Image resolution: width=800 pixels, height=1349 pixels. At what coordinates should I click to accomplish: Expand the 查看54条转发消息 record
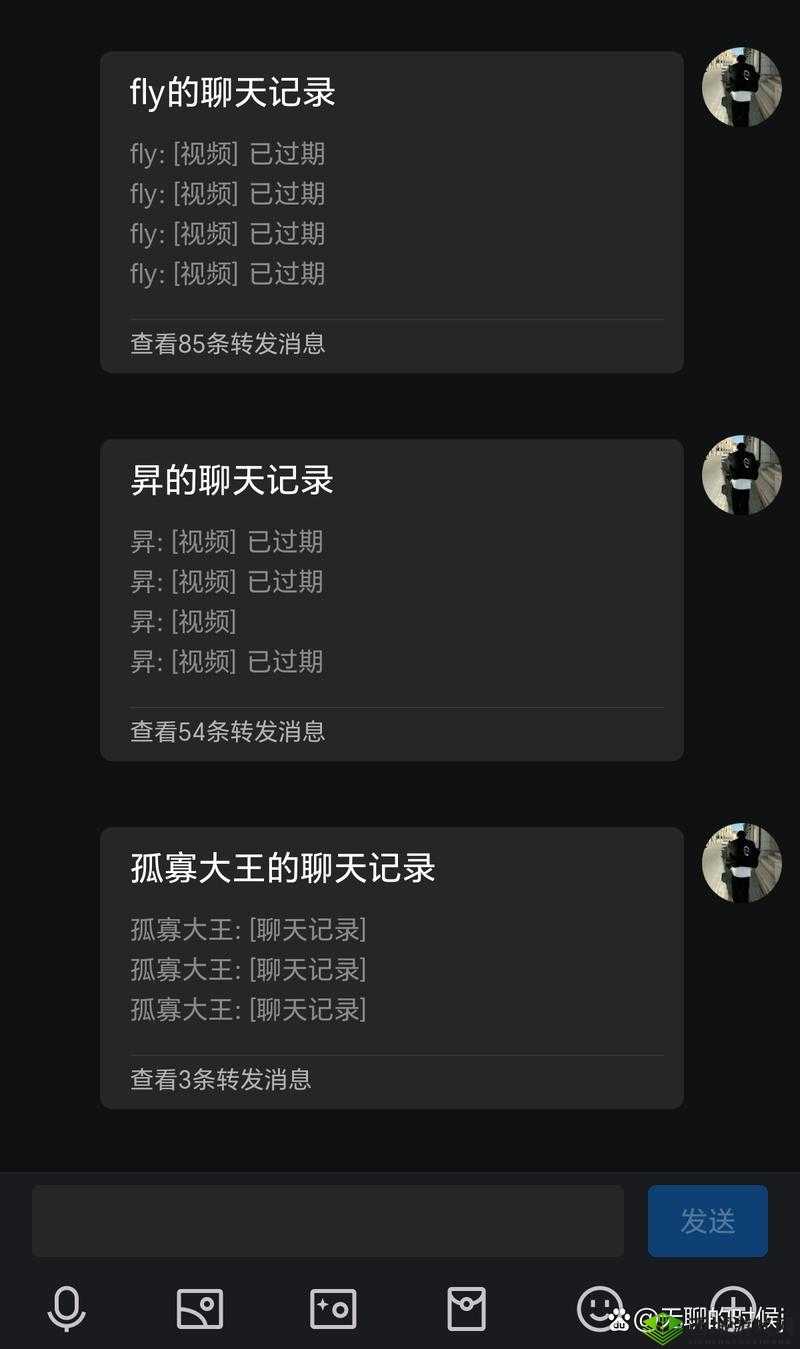(227, 732)
